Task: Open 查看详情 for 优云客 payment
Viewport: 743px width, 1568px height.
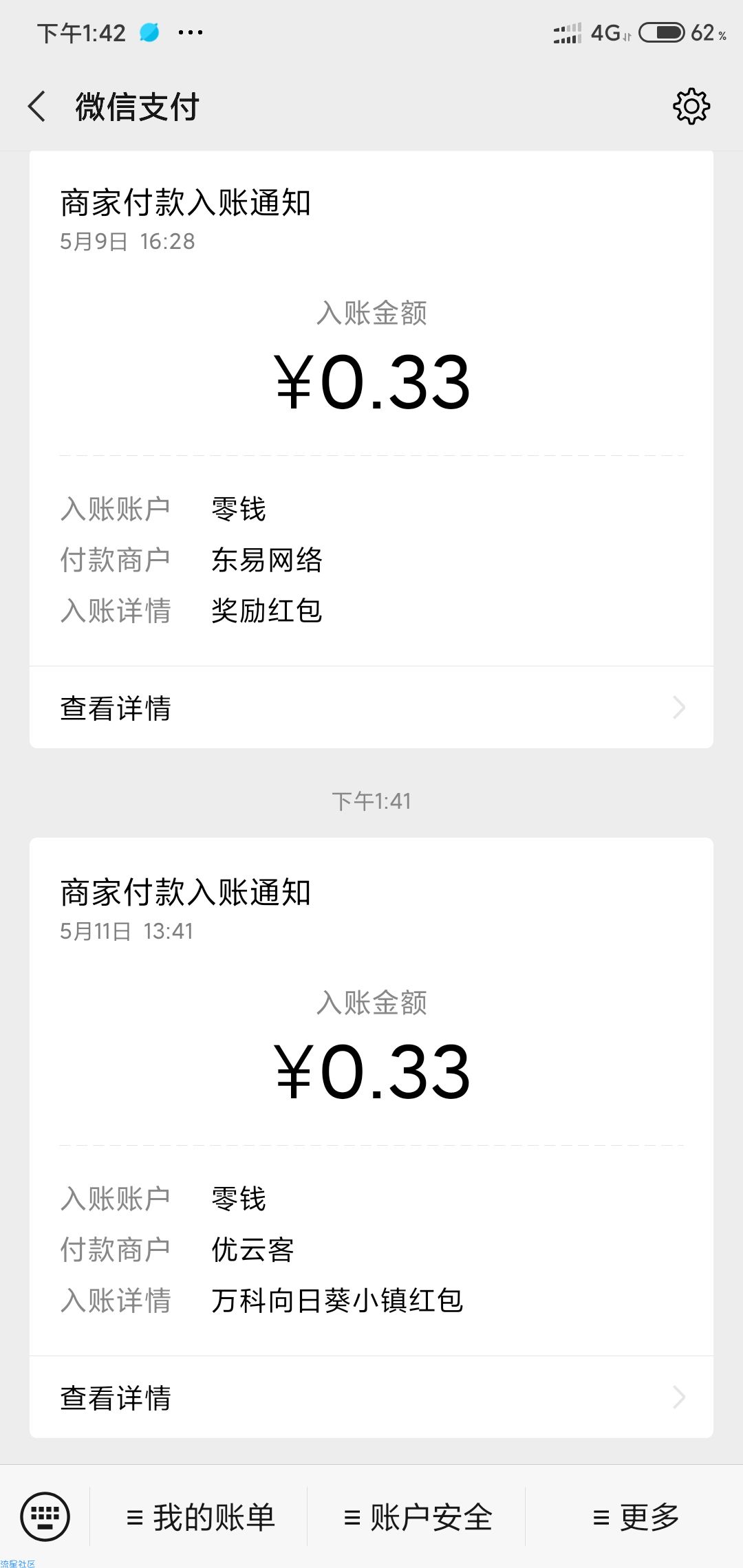Action: 371,1397
